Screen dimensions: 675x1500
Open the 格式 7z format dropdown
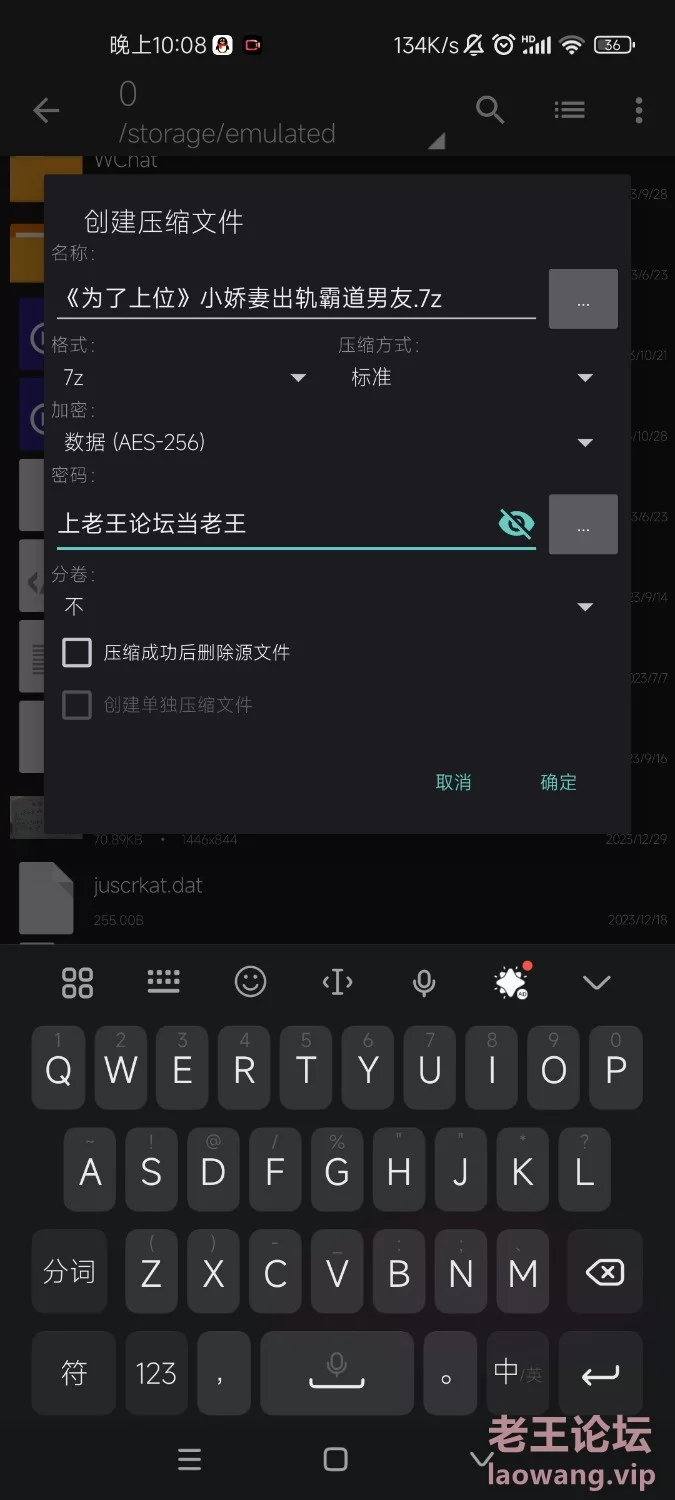pos(185,378)
